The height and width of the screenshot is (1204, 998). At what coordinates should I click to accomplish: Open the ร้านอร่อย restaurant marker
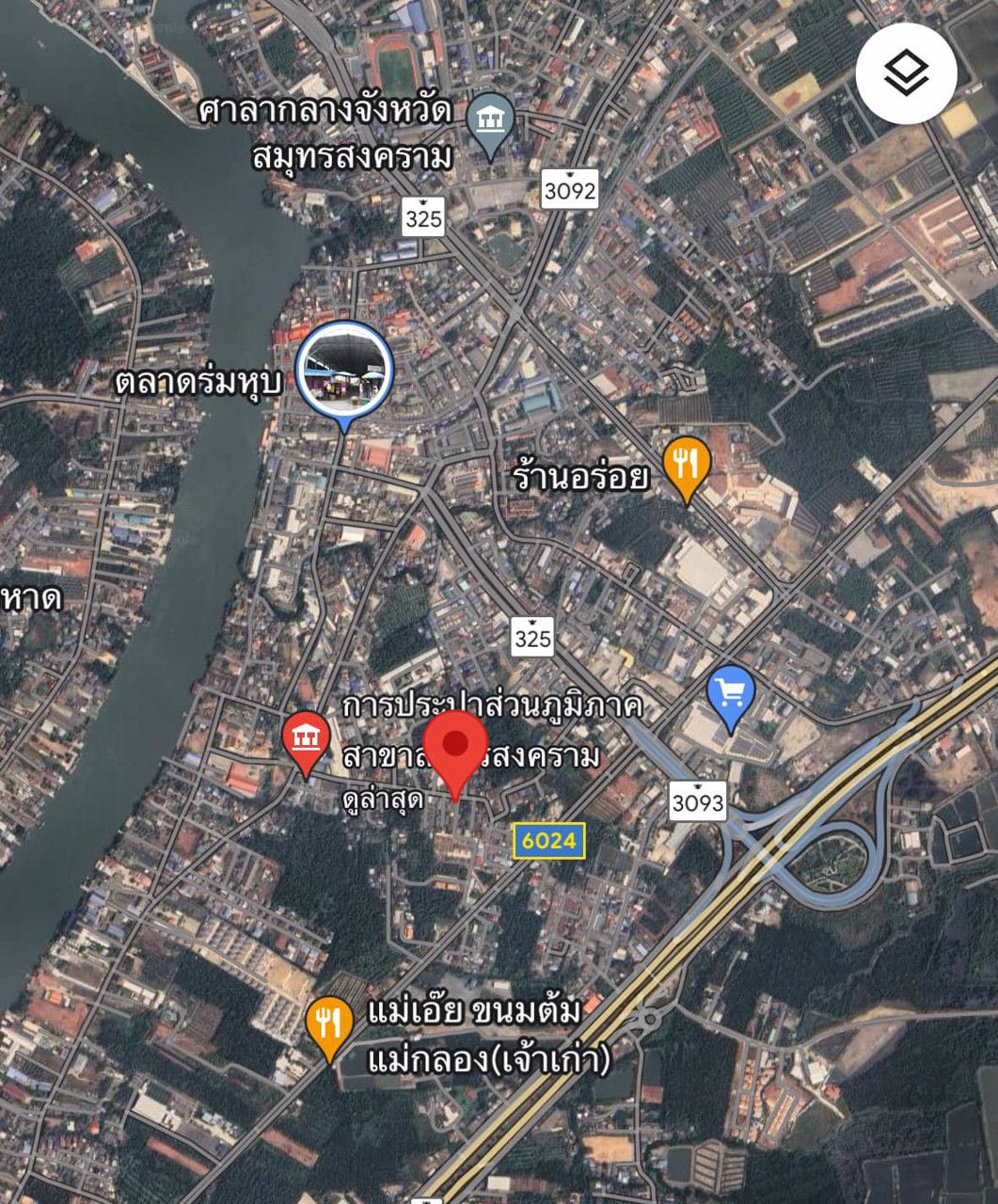687,465
